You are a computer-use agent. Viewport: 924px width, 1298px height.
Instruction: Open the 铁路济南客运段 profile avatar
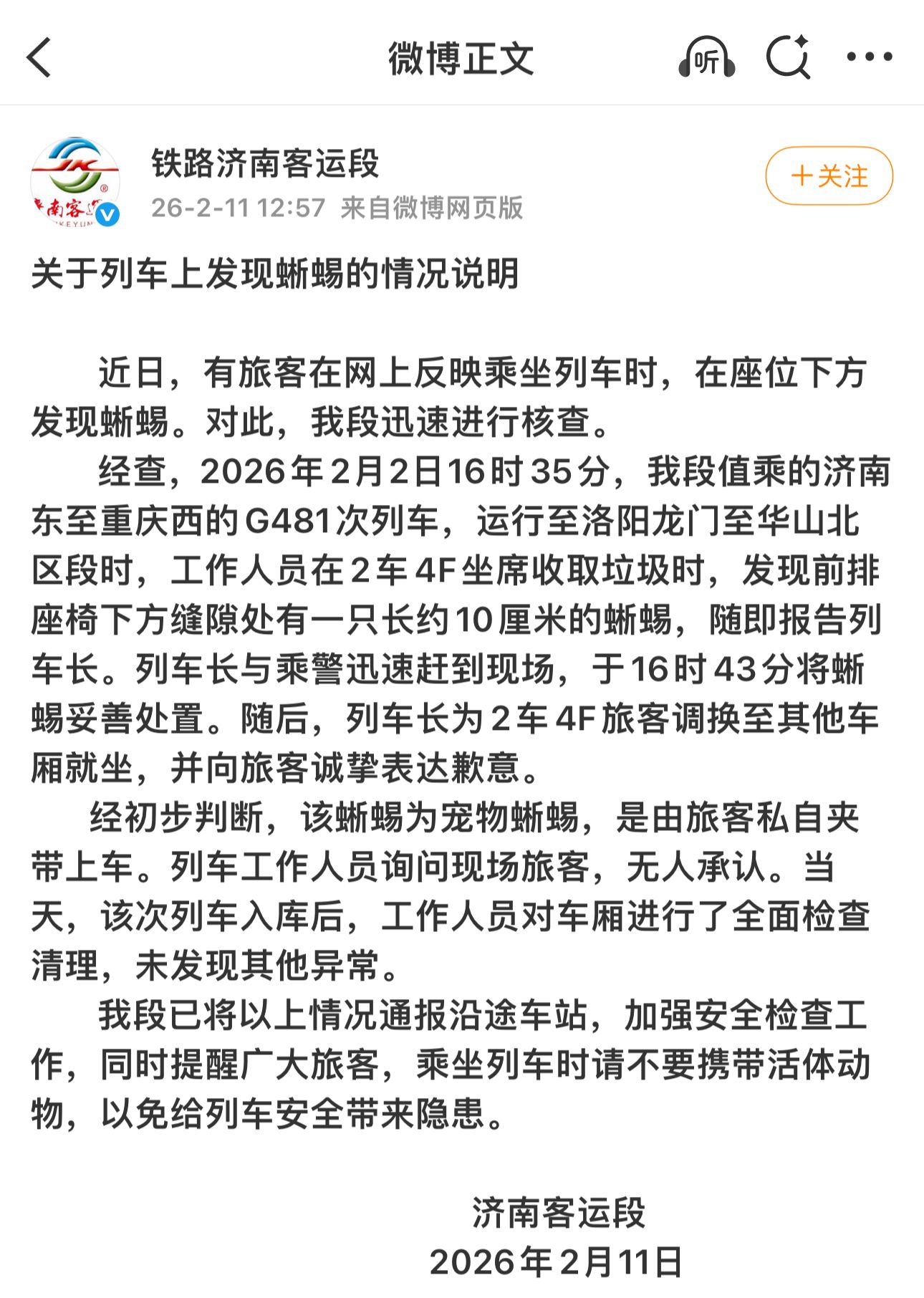(x=74, y=182)
